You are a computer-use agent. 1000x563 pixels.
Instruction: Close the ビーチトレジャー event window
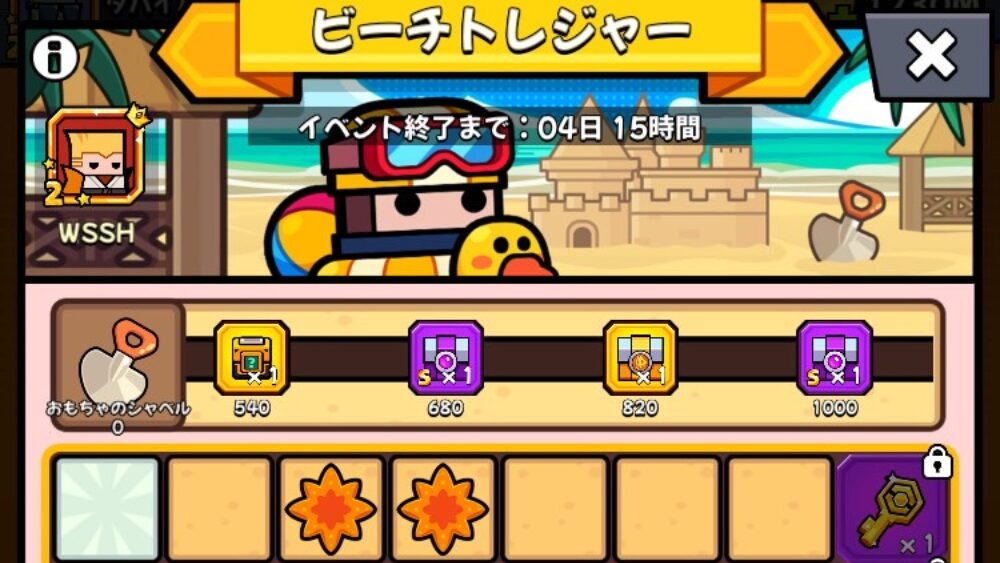pyautogui.click(x=931, y=56)
